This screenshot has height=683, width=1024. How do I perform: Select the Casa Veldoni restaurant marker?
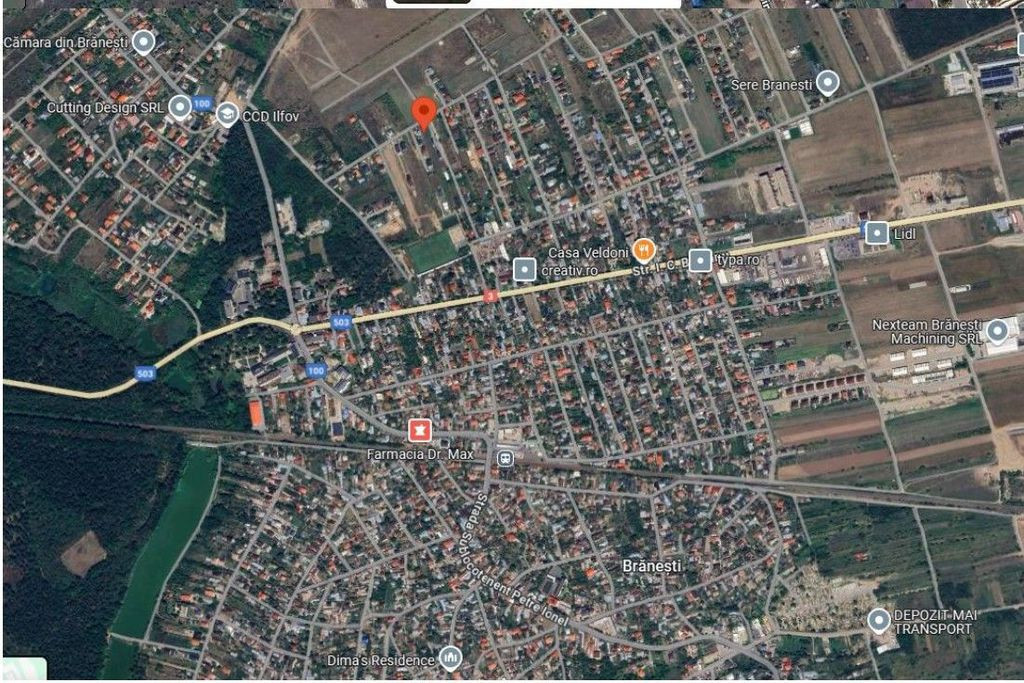[x=644, y=250]
